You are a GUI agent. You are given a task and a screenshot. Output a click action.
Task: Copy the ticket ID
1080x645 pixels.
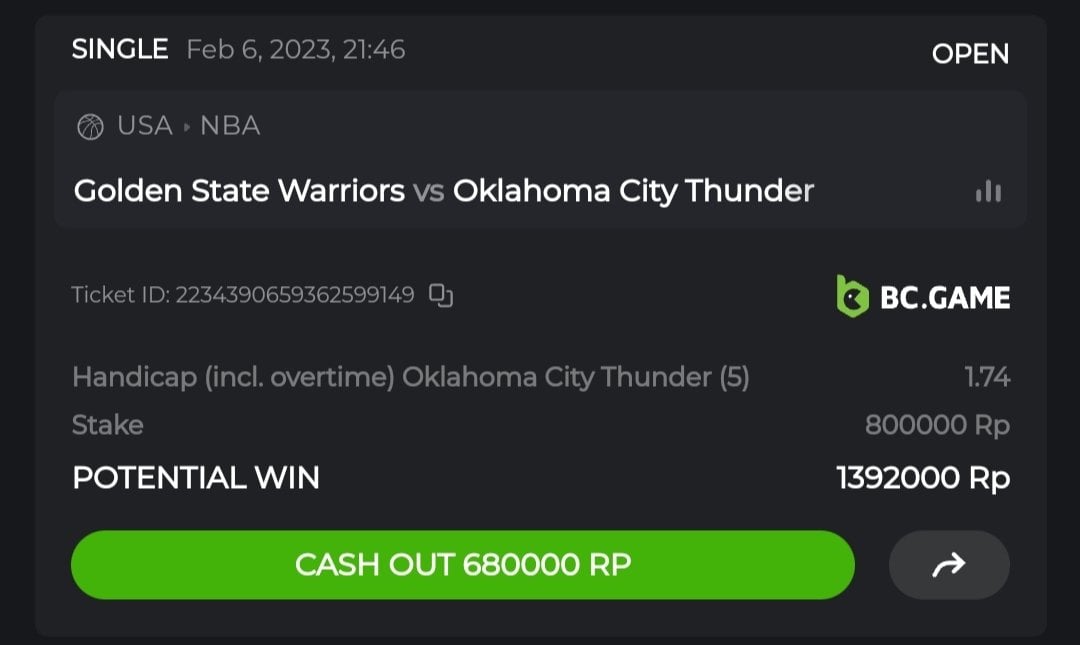click(441, 295)
